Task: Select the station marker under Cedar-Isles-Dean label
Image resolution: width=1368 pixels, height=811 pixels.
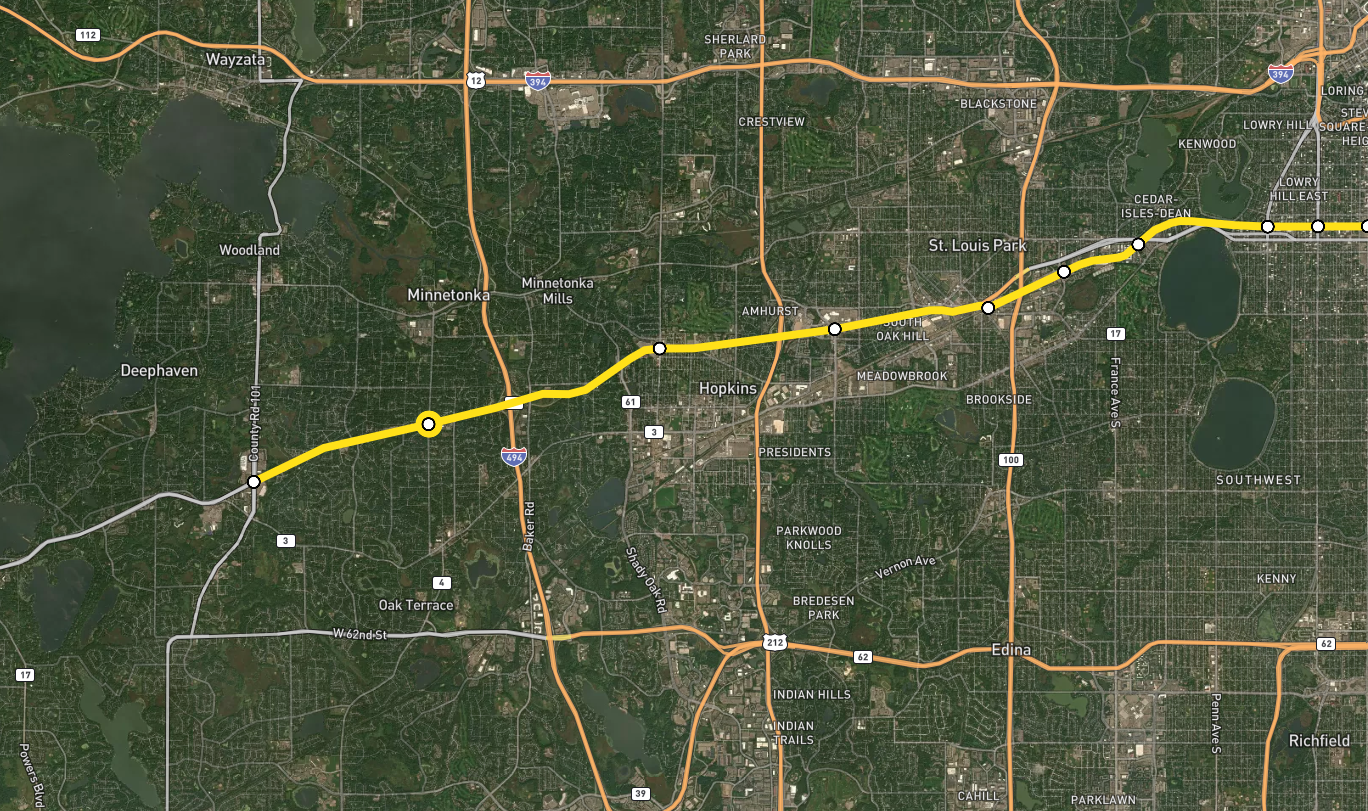Action: [x=1138, y=244]
